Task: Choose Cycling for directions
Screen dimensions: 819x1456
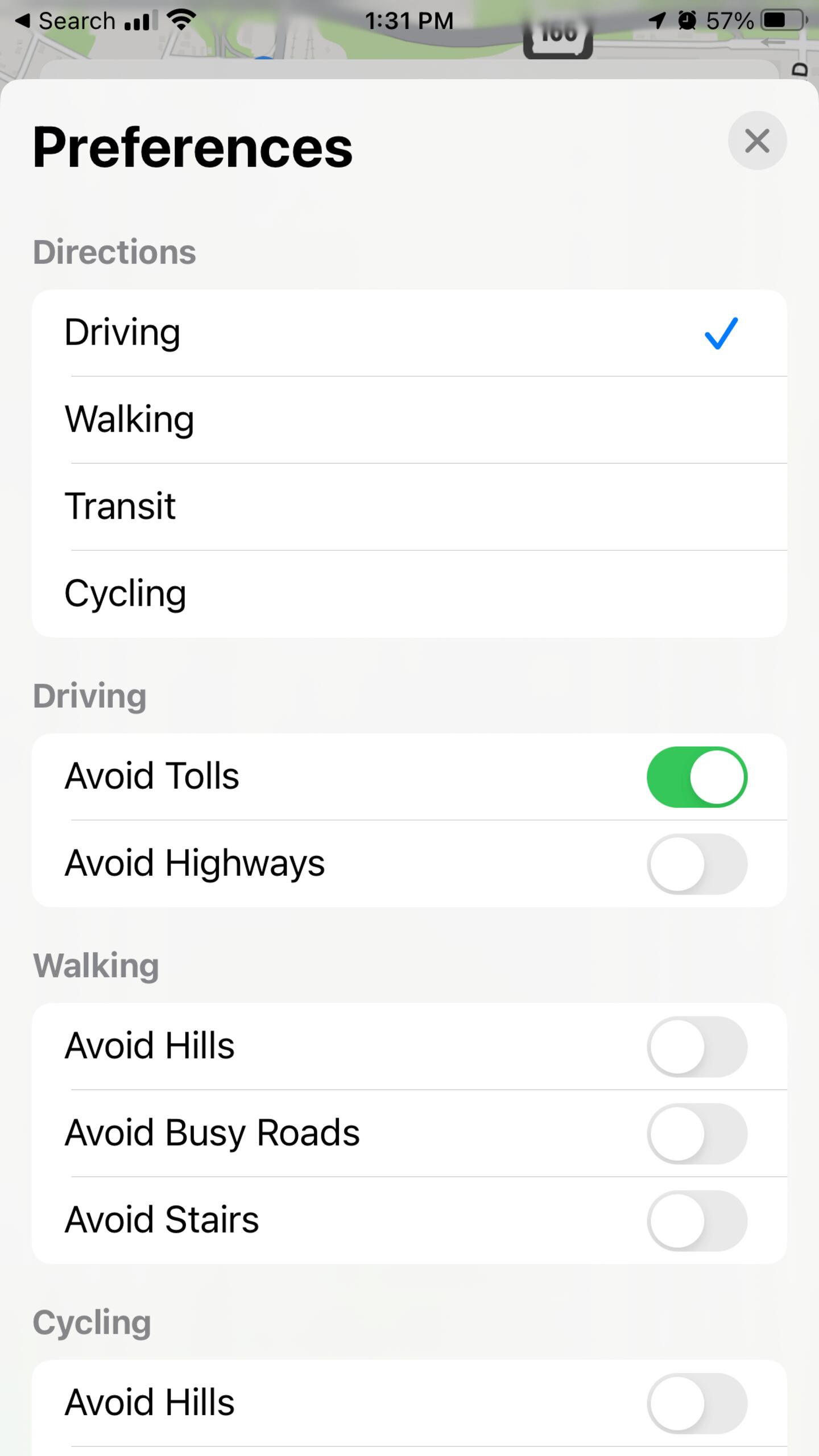Action: pos(409,594)
